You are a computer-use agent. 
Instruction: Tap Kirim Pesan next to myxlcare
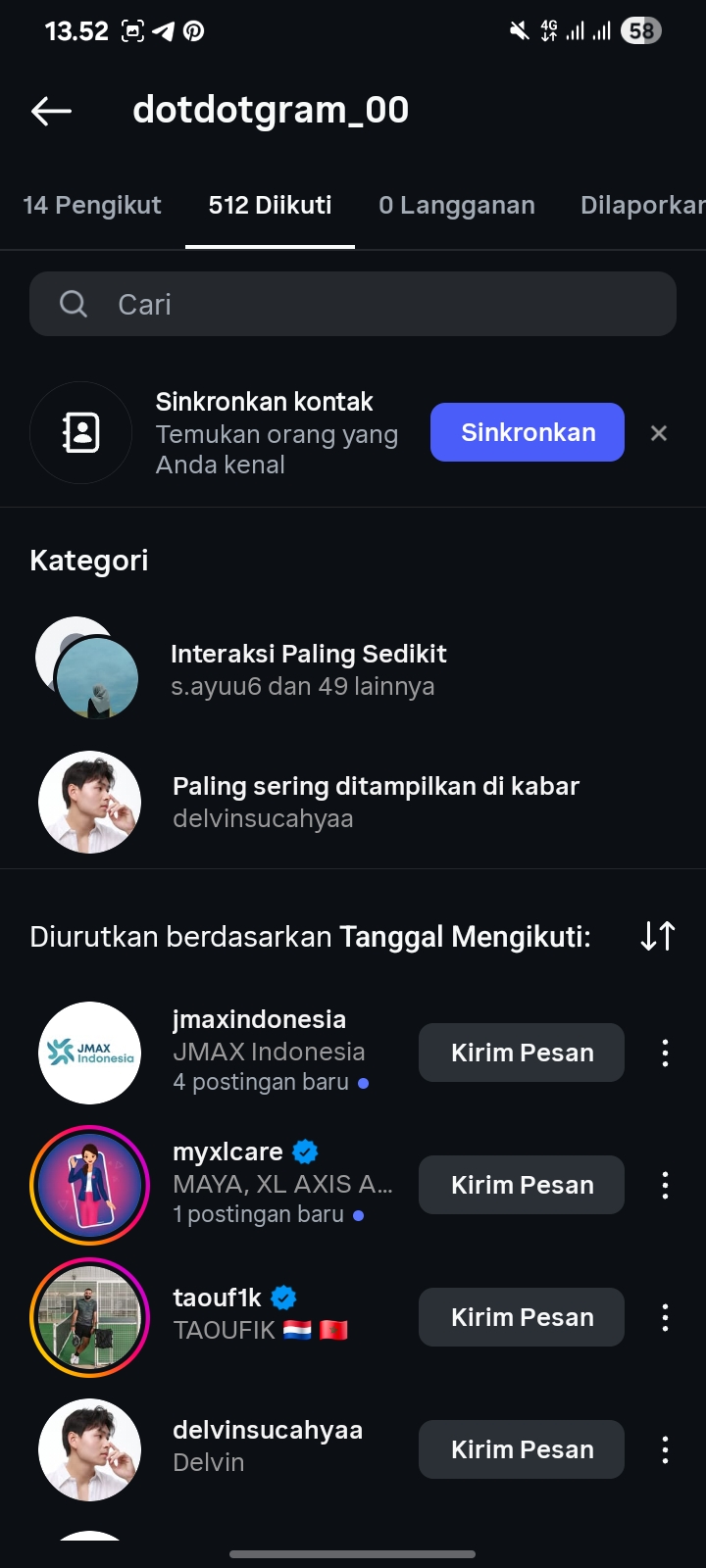[x=522, y=1185]
